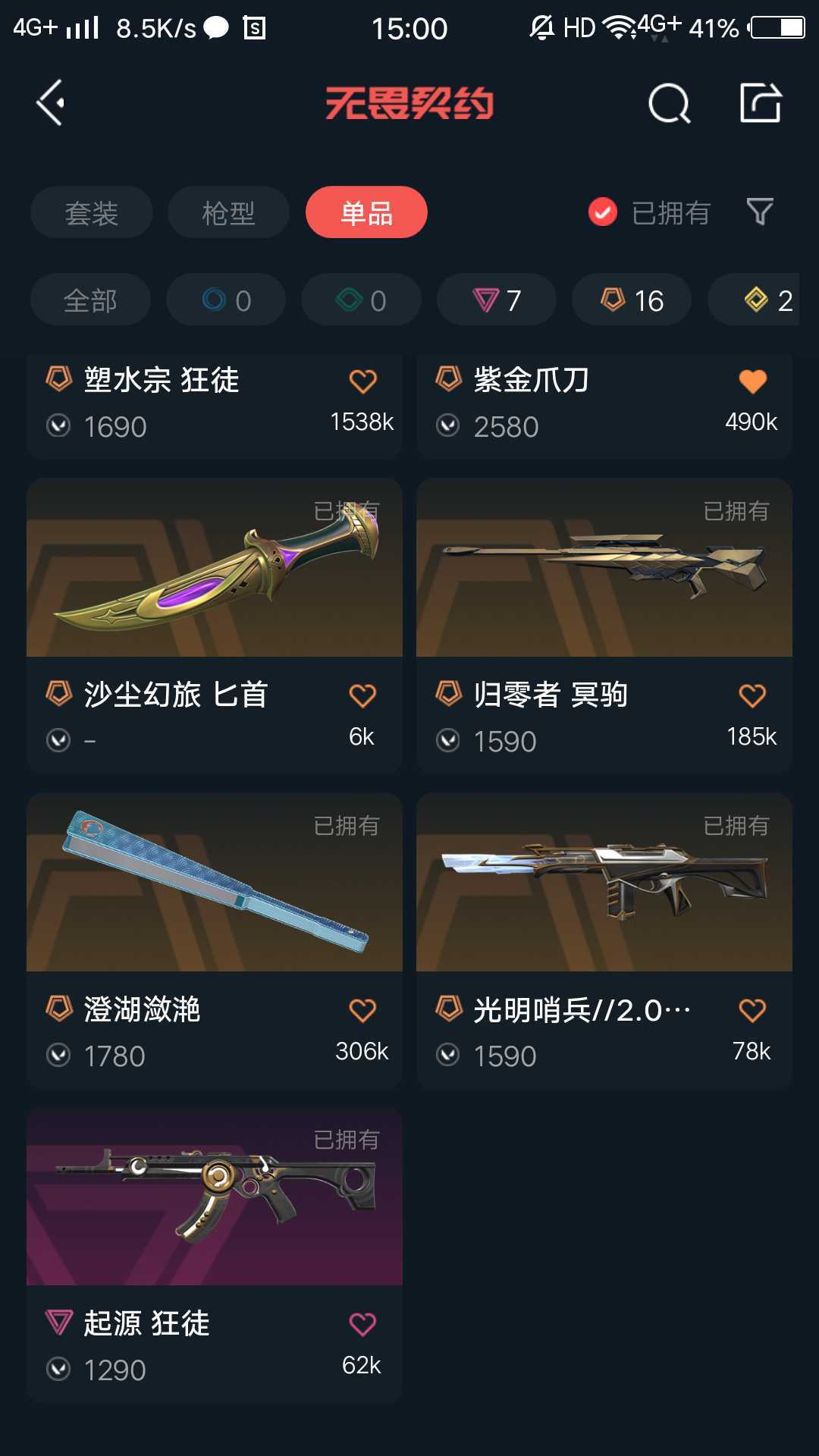Uncheck the 已拥有 owned filter
Viewport: 819px width, 1456px height.
[603, 212]
